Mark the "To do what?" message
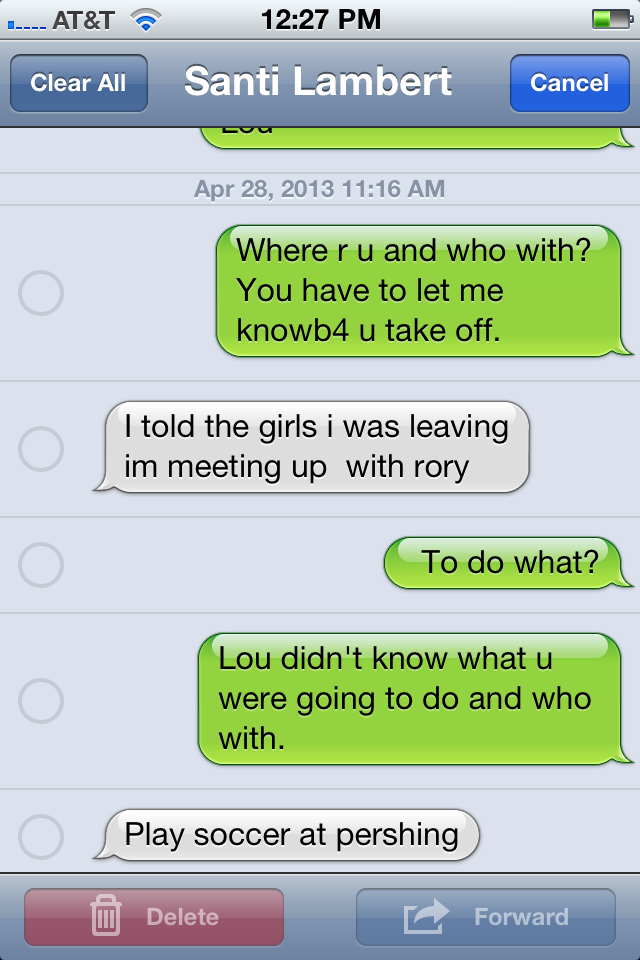The width and height of the screenshot is (640, 960). [x=41, y=565]
